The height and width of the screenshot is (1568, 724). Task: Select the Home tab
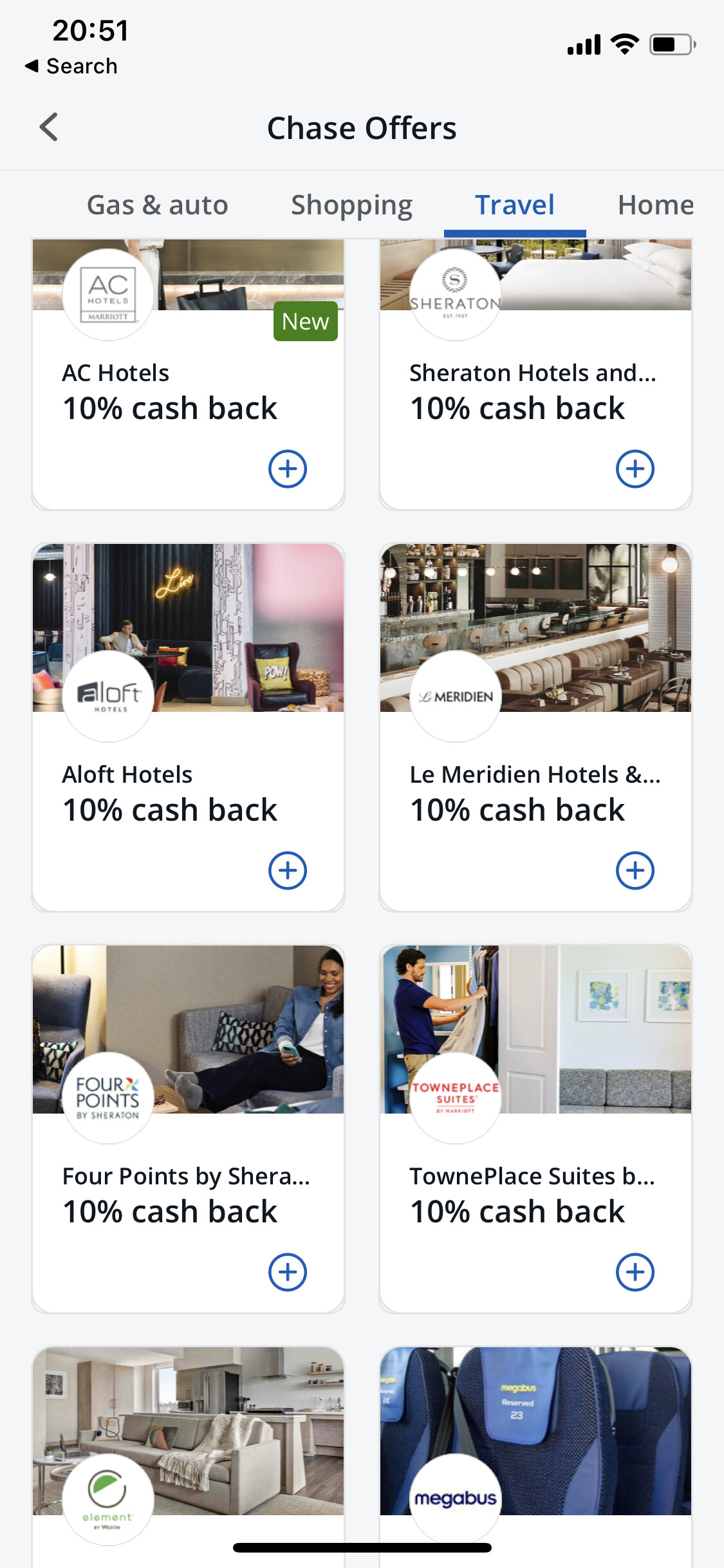click(x=655, y=205)
